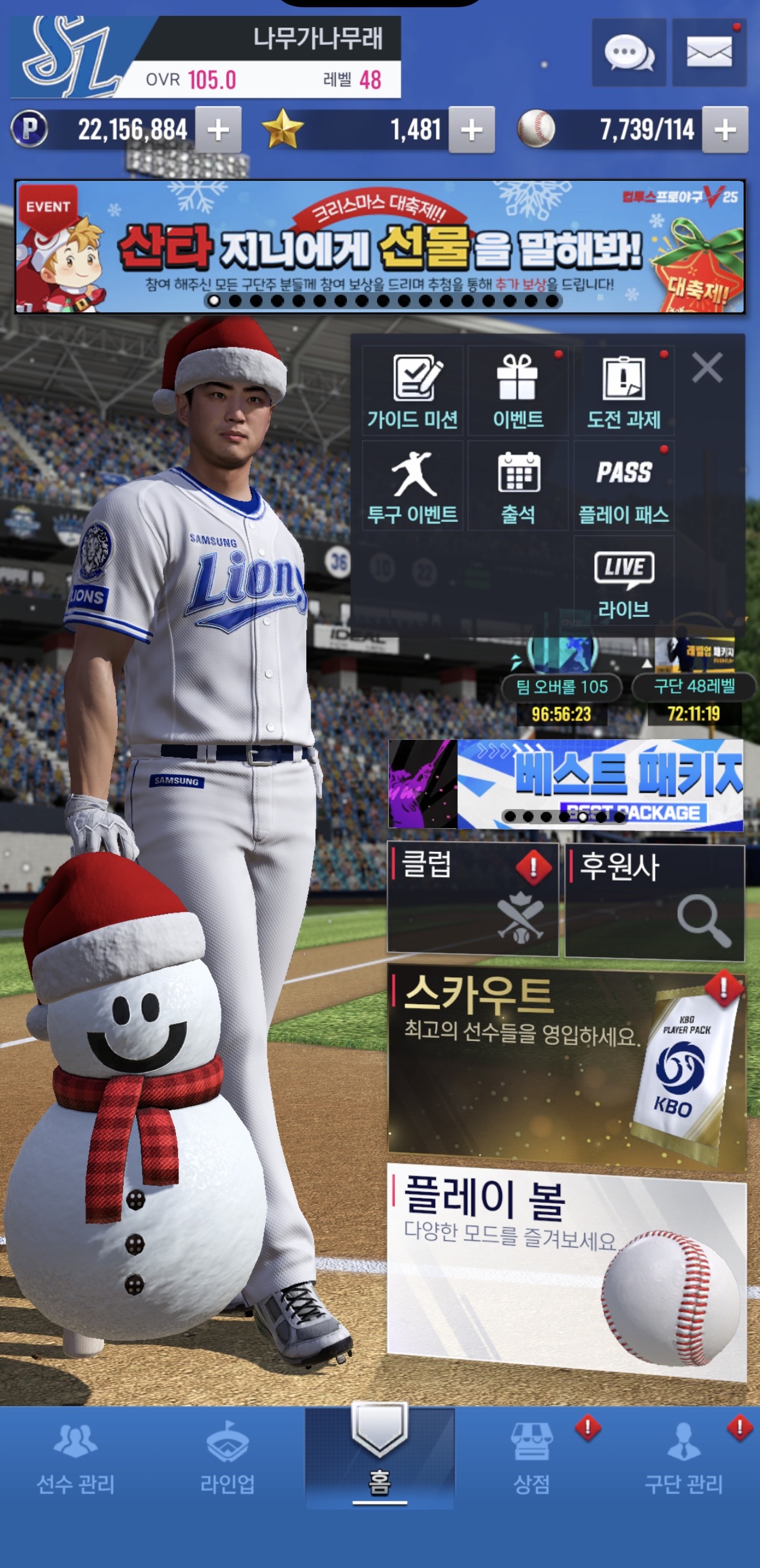Open the mailbox envelope icon
760x1568 pixels.
(709, 53)
